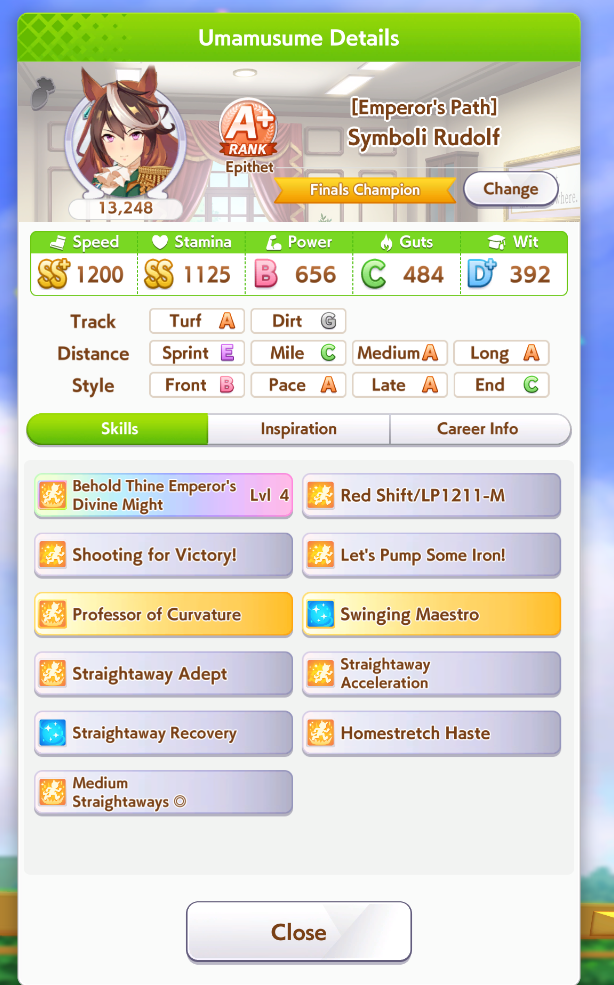Image resolution: width=614 pixels, height=985 pixels.
Task: Open Behold Thine Emperor's Divine Might skill
Action: [164, 496]
